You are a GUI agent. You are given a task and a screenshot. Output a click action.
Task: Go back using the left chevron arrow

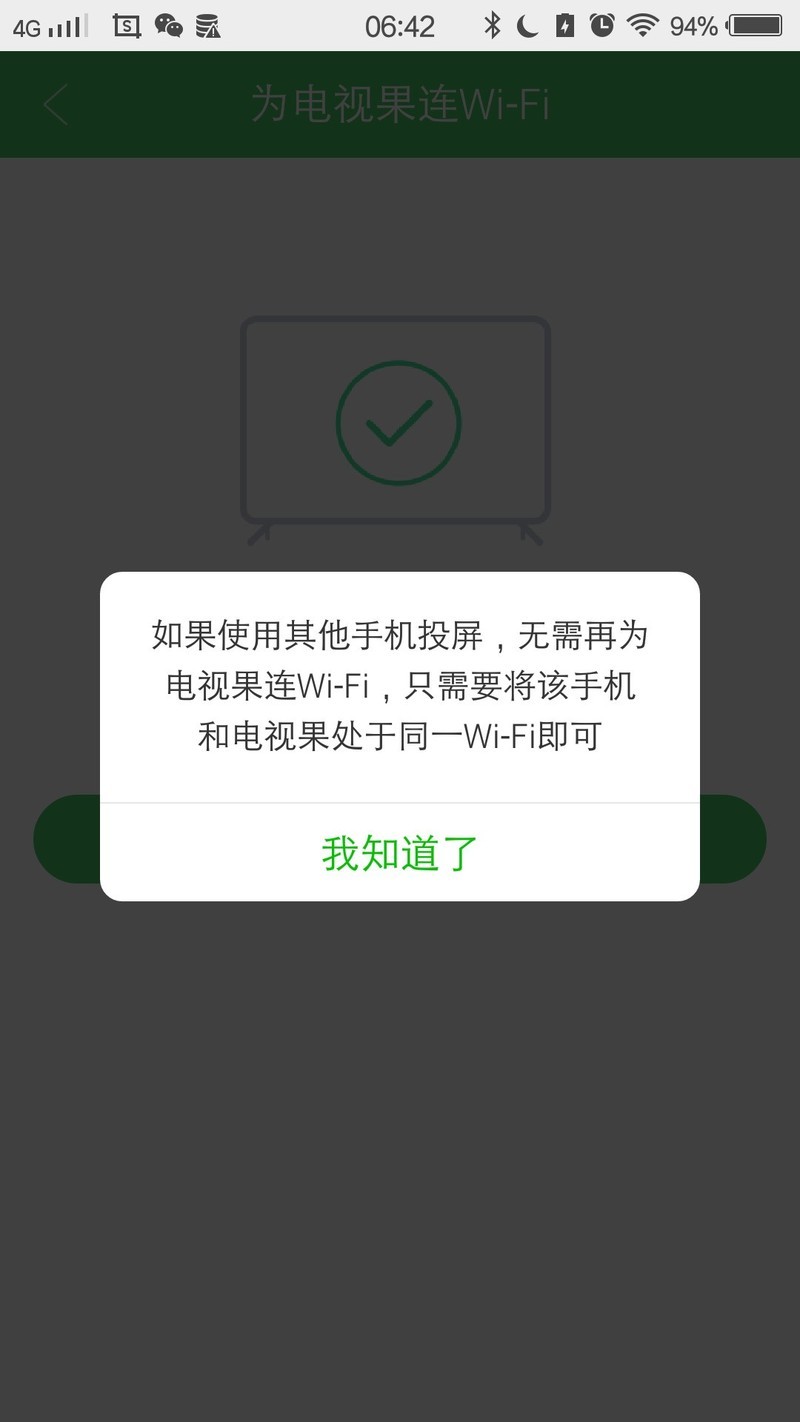pos(55,104)
